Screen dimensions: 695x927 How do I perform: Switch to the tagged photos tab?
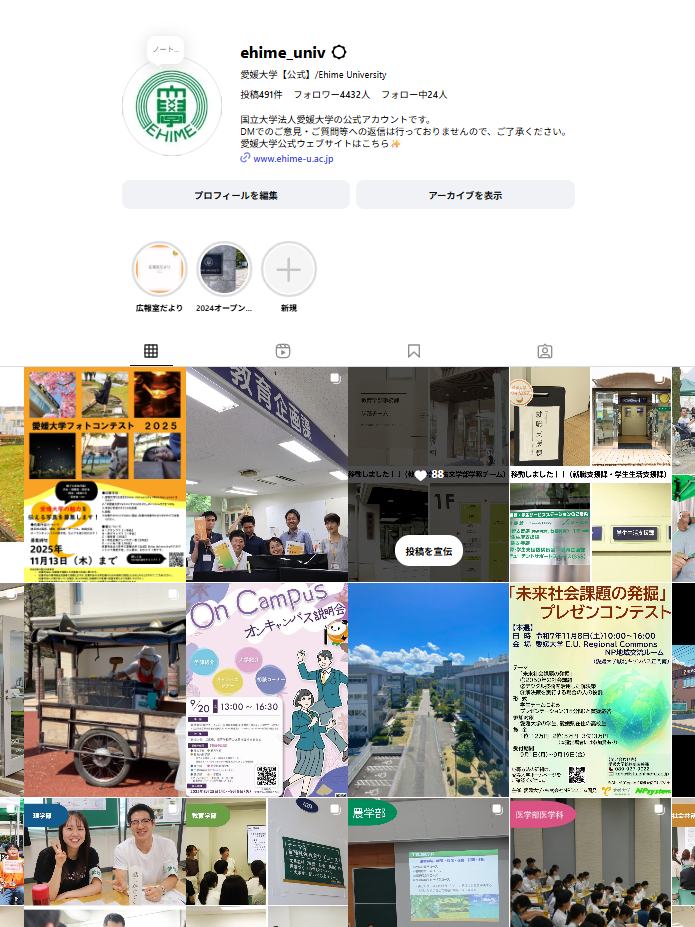[545, 351]
